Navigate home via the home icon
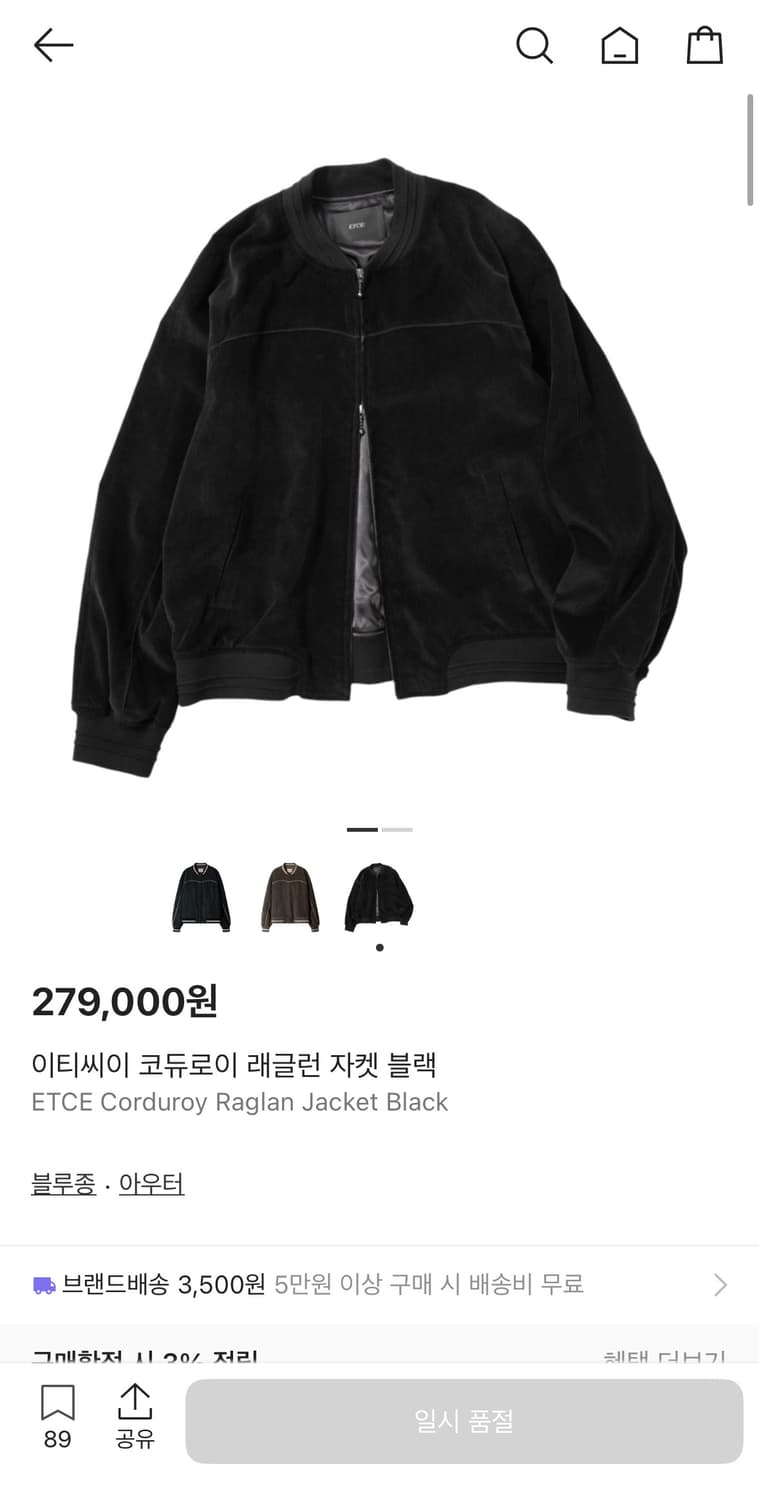 (620, 45)
